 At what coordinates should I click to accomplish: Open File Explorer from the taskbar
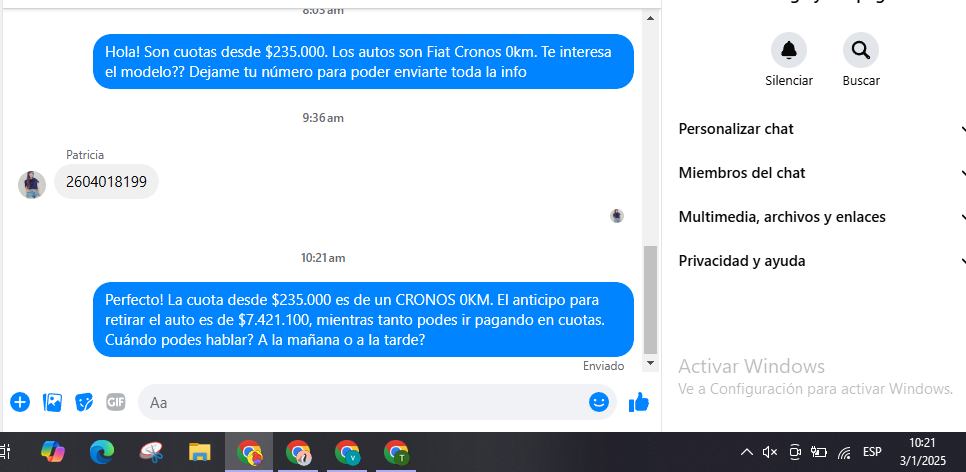click(x=200, y=453)
